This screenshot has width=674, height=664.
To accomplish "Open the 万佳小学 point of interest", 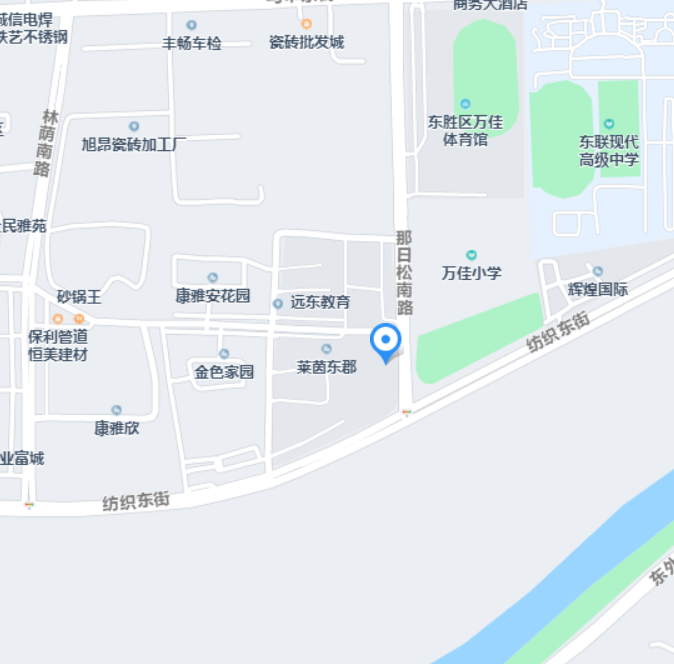I will pos(471,255).
